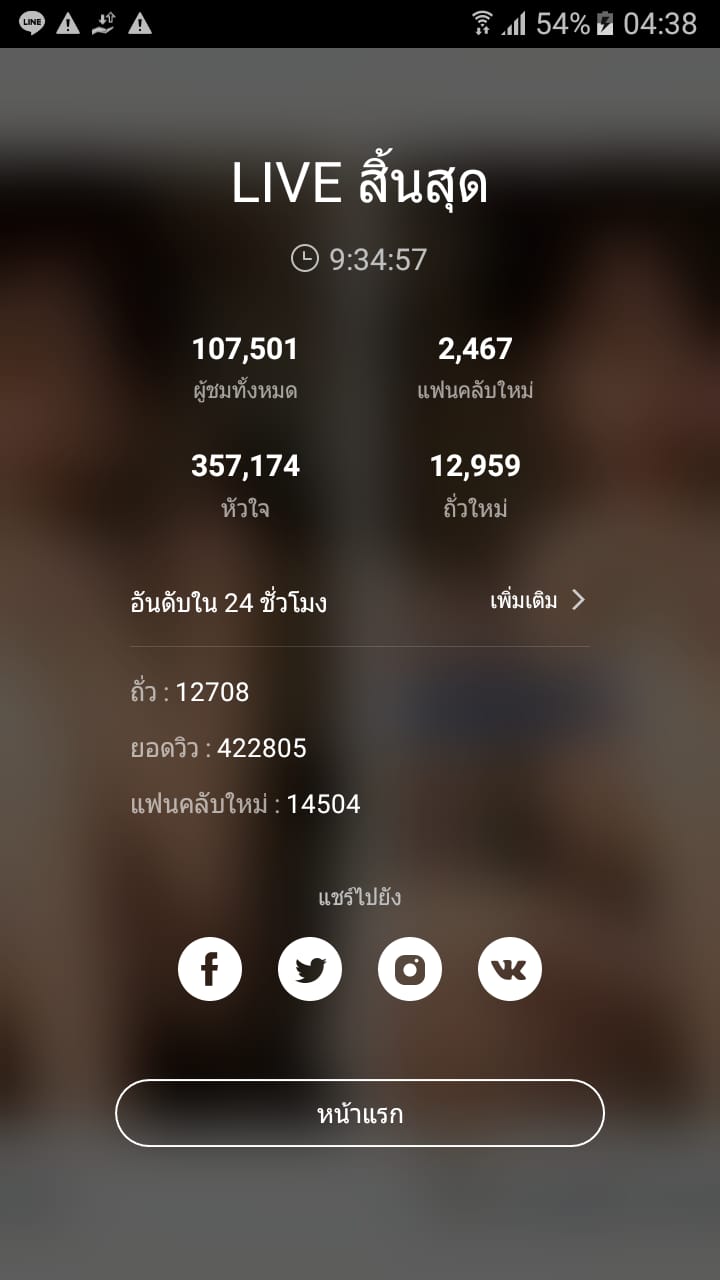The height and width of the screenshot is (1280, 720).
Task: Share the live results to Facebook
Action: tap(210, 969)
